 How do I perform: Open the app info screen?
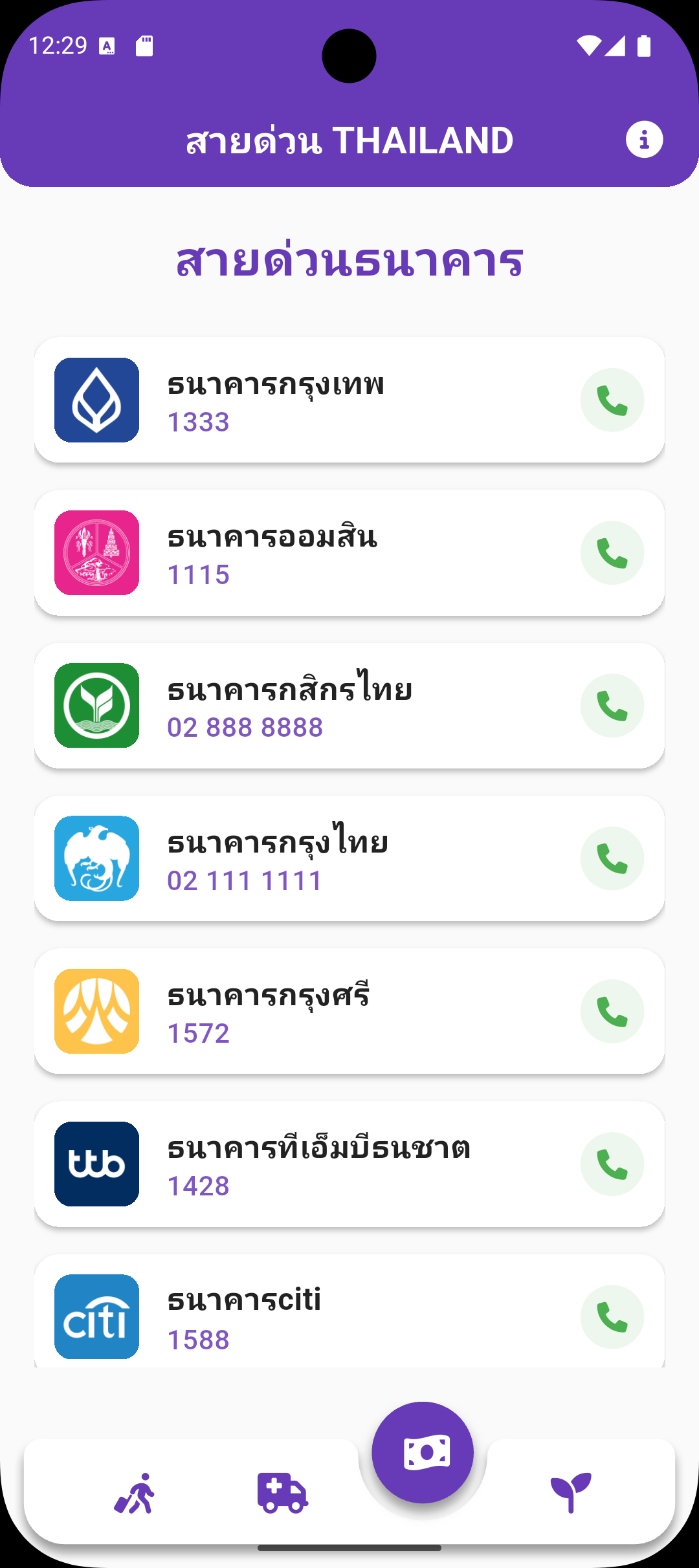click(645, 140)
